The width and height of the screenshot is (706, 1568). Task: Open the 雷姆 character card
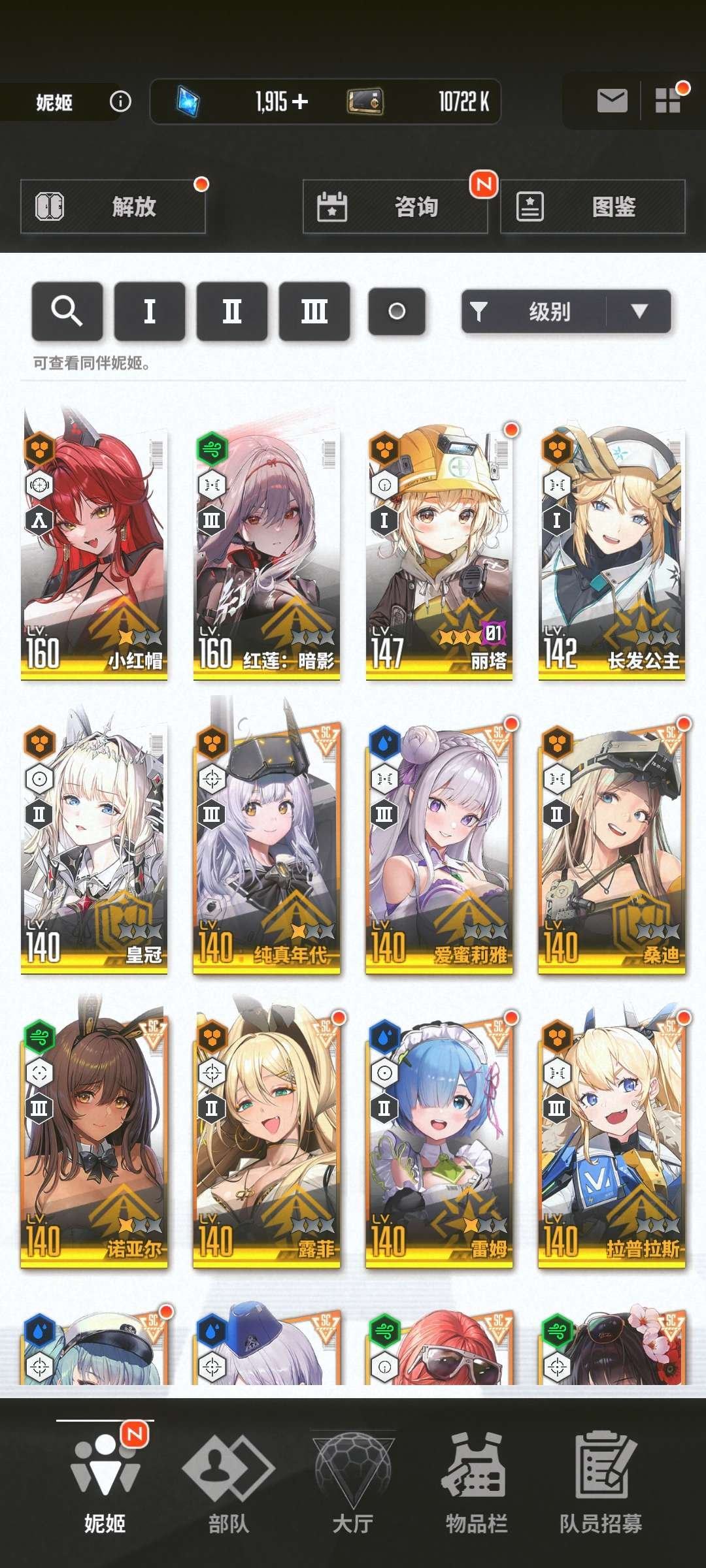[x=439, y=1137]
